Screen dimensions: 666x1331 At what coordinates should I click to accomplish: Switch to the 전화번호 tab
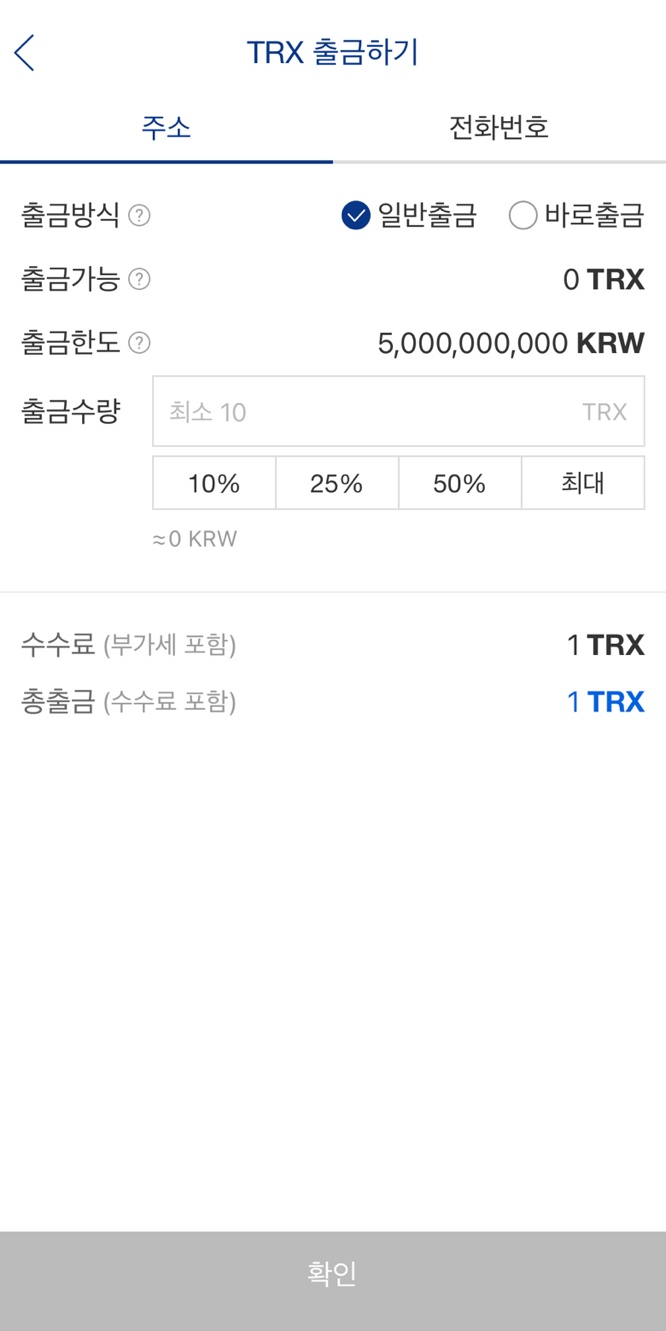(x=499, y=128)
